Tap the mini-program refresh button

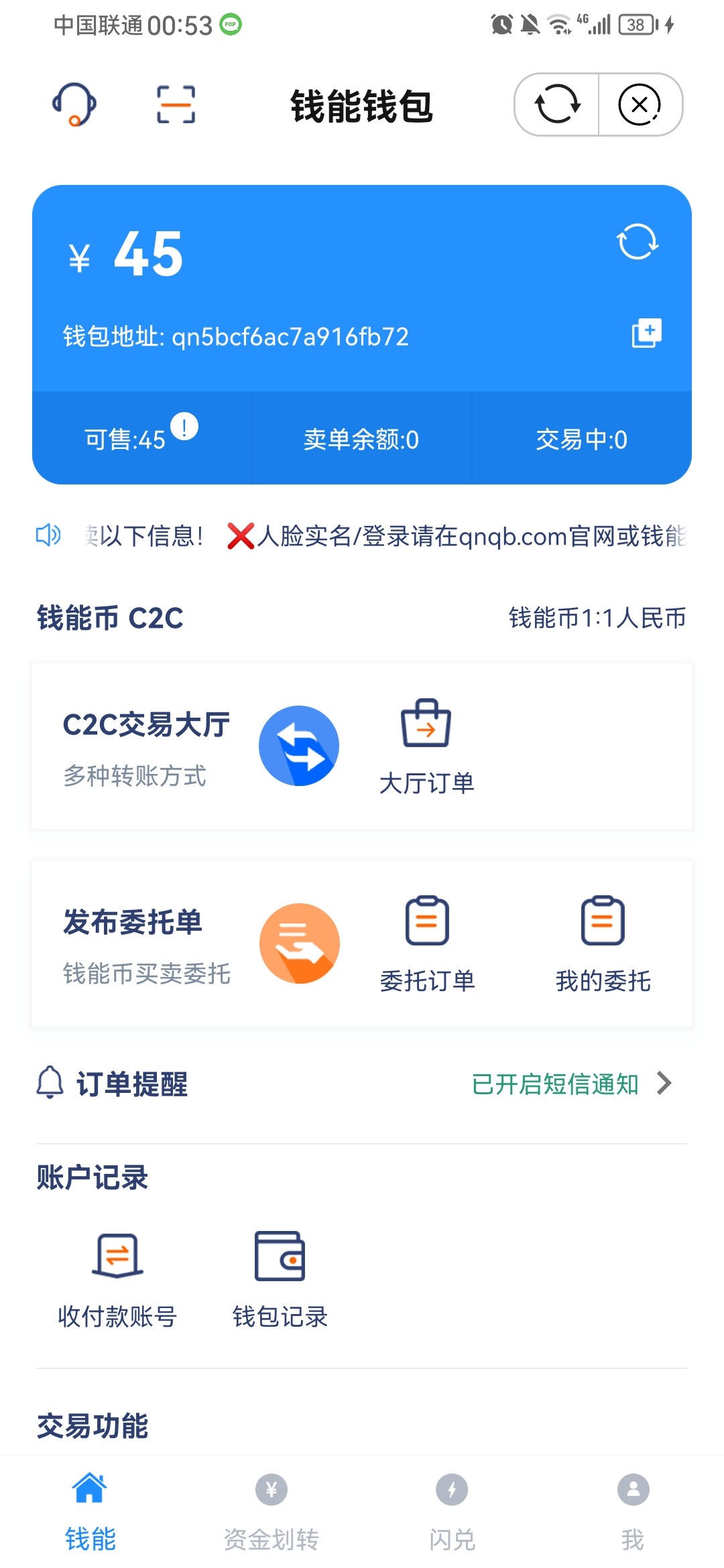557,105
